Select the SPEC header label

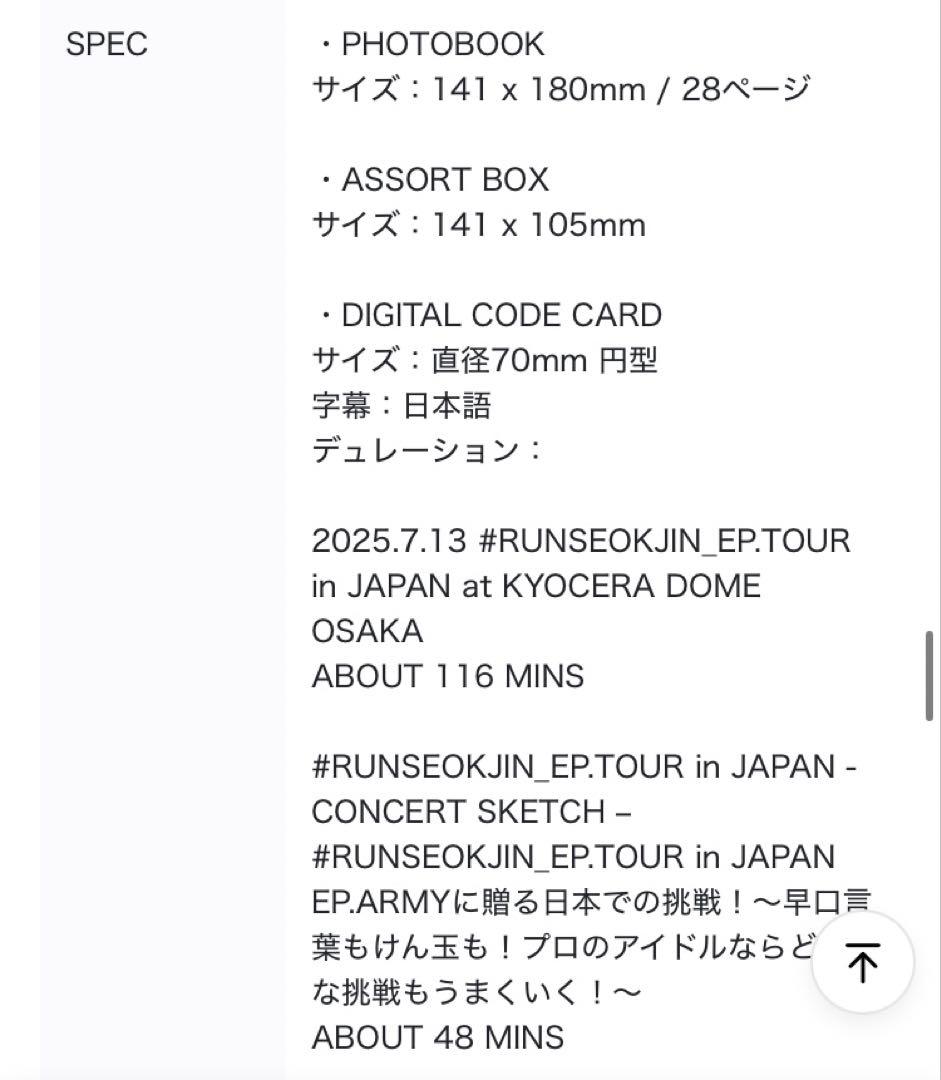(x=106, y=44)
